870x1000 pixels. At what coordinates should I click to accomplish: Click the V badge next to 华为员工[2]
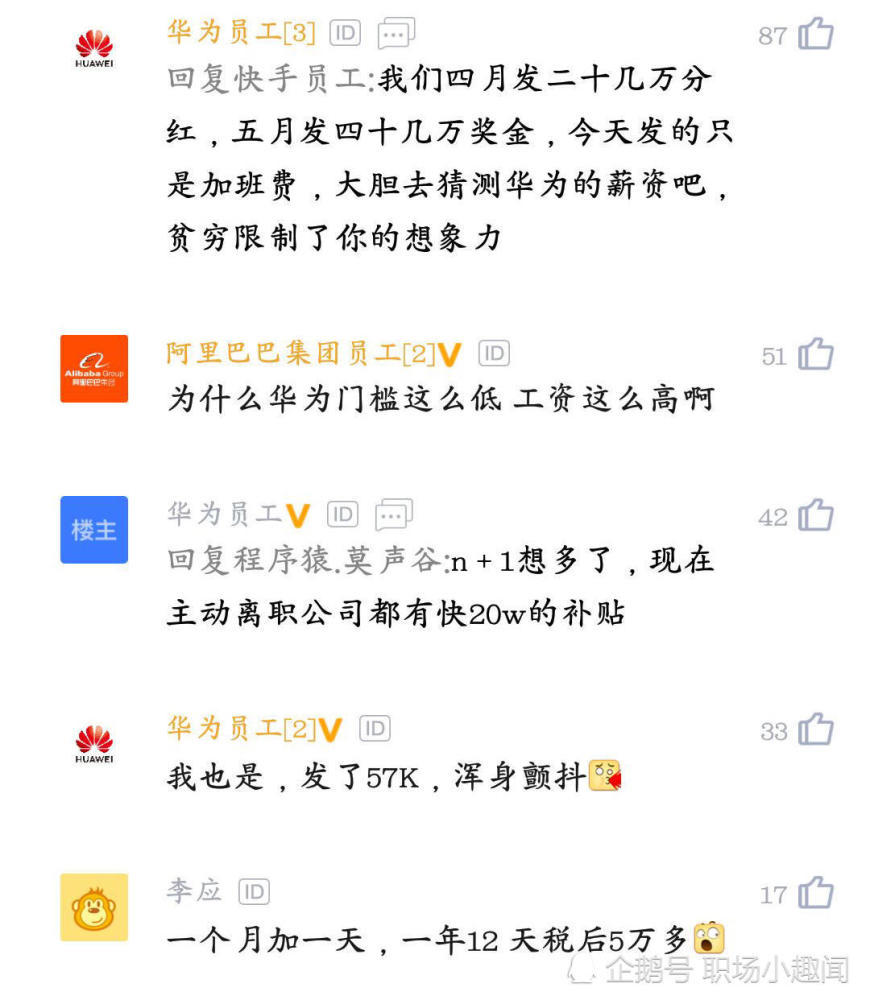[x=331, y=729]
